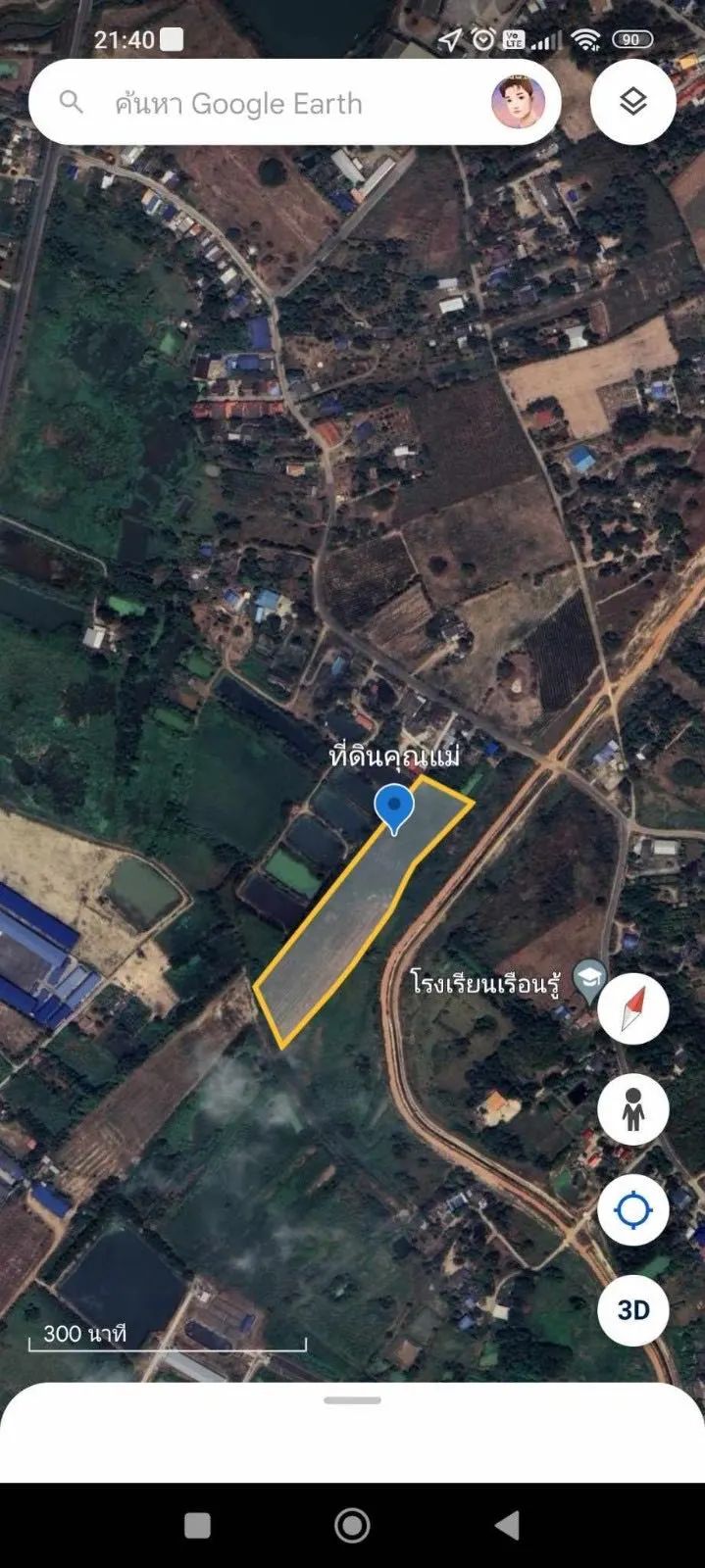Enter Street View with the pegman button
This screenshot has height=1568, width=705.
[x=633, y=1109]
